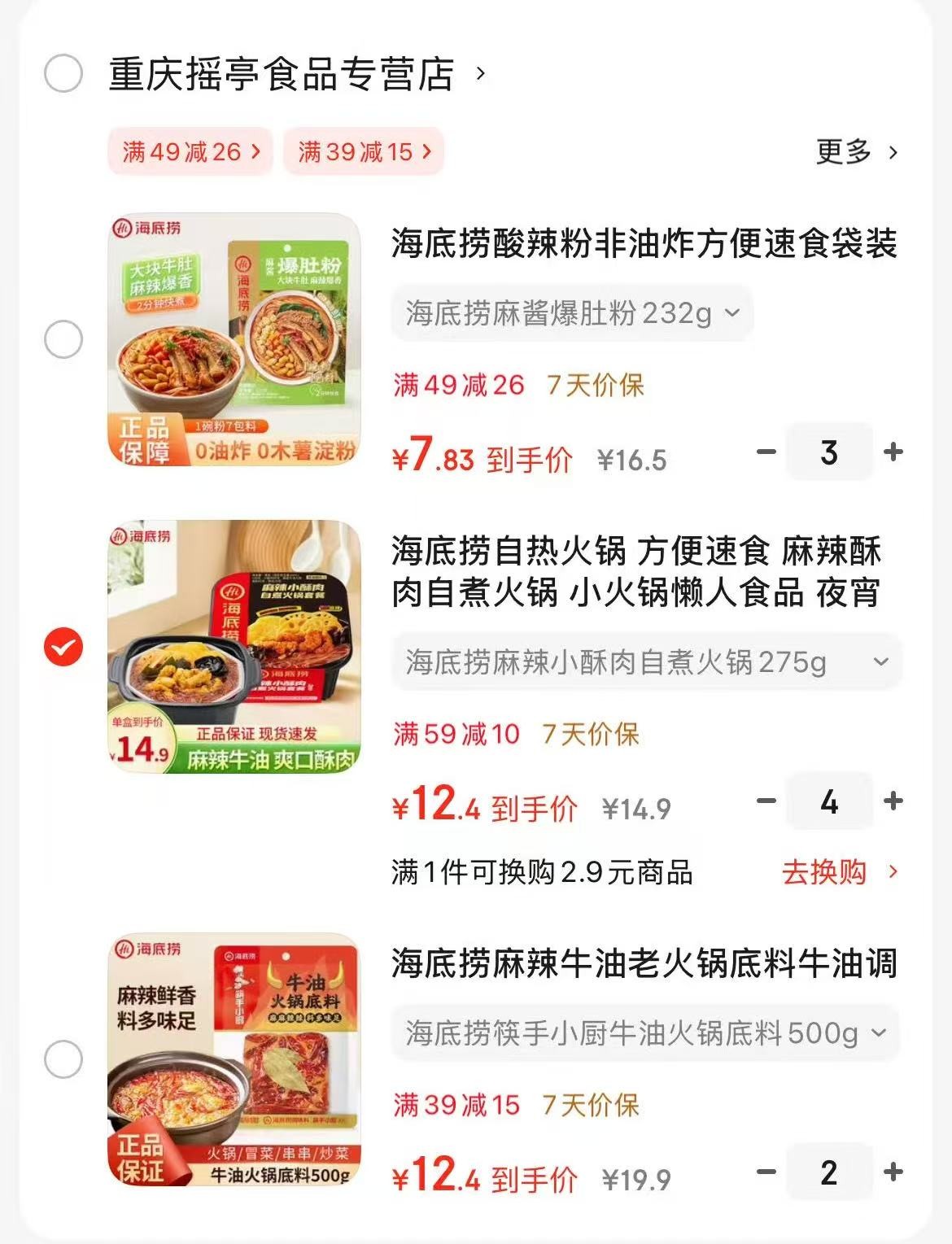Screen dimensions: 952x1244
Task: Add one more 海底捞自热火锅
Action: 893,801
